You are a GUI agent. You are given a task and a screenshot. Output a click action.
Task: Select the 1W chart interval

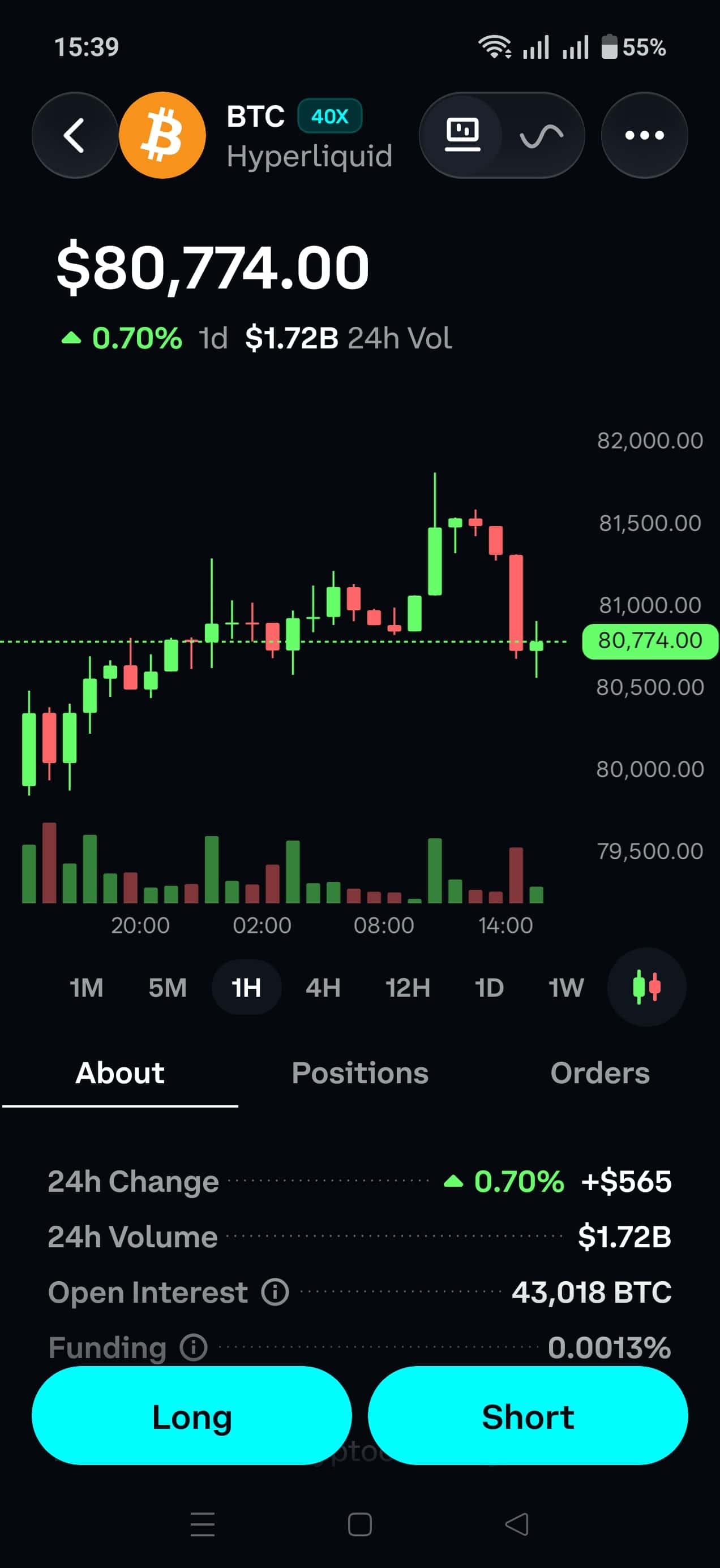[x=566, y=987]
